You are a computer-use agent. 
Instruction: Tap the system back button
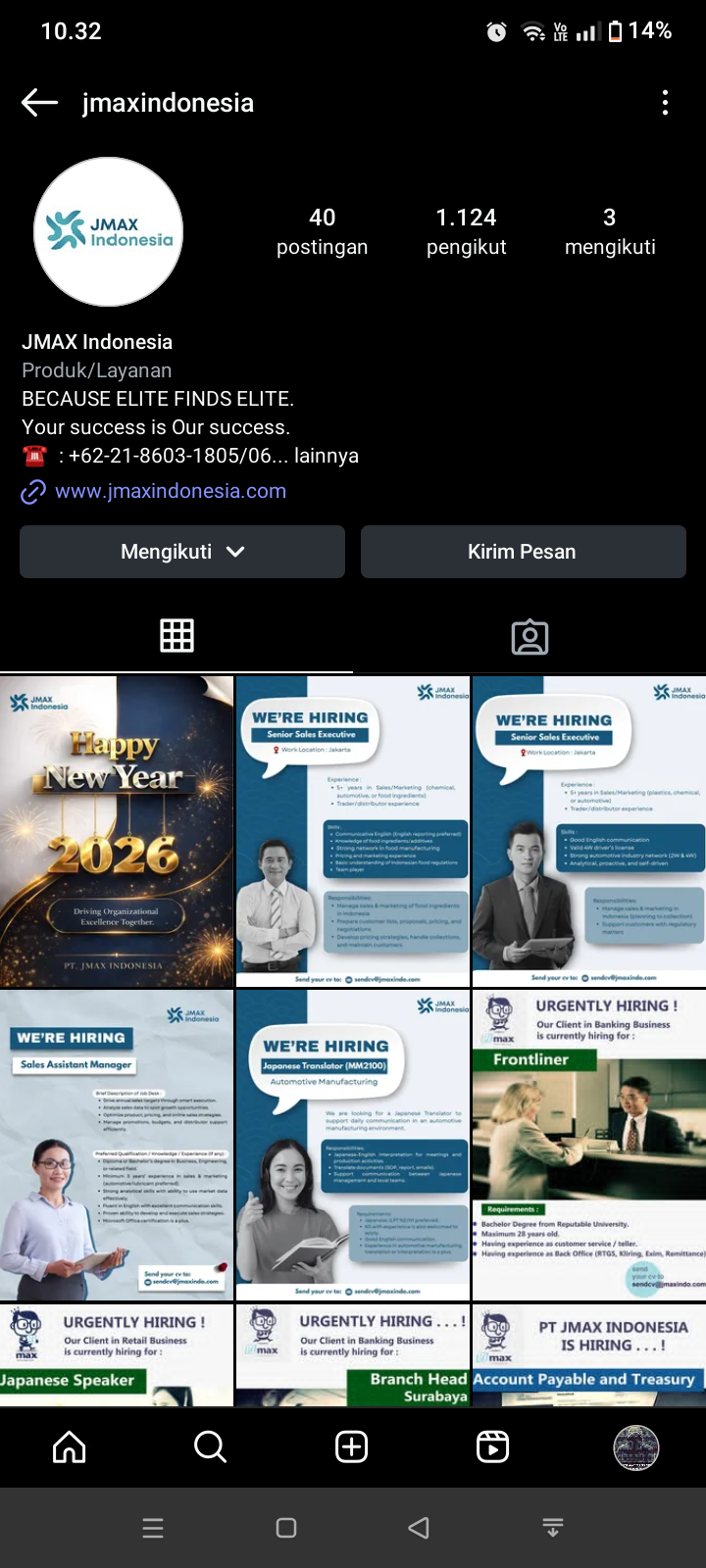click(419, 1528)
